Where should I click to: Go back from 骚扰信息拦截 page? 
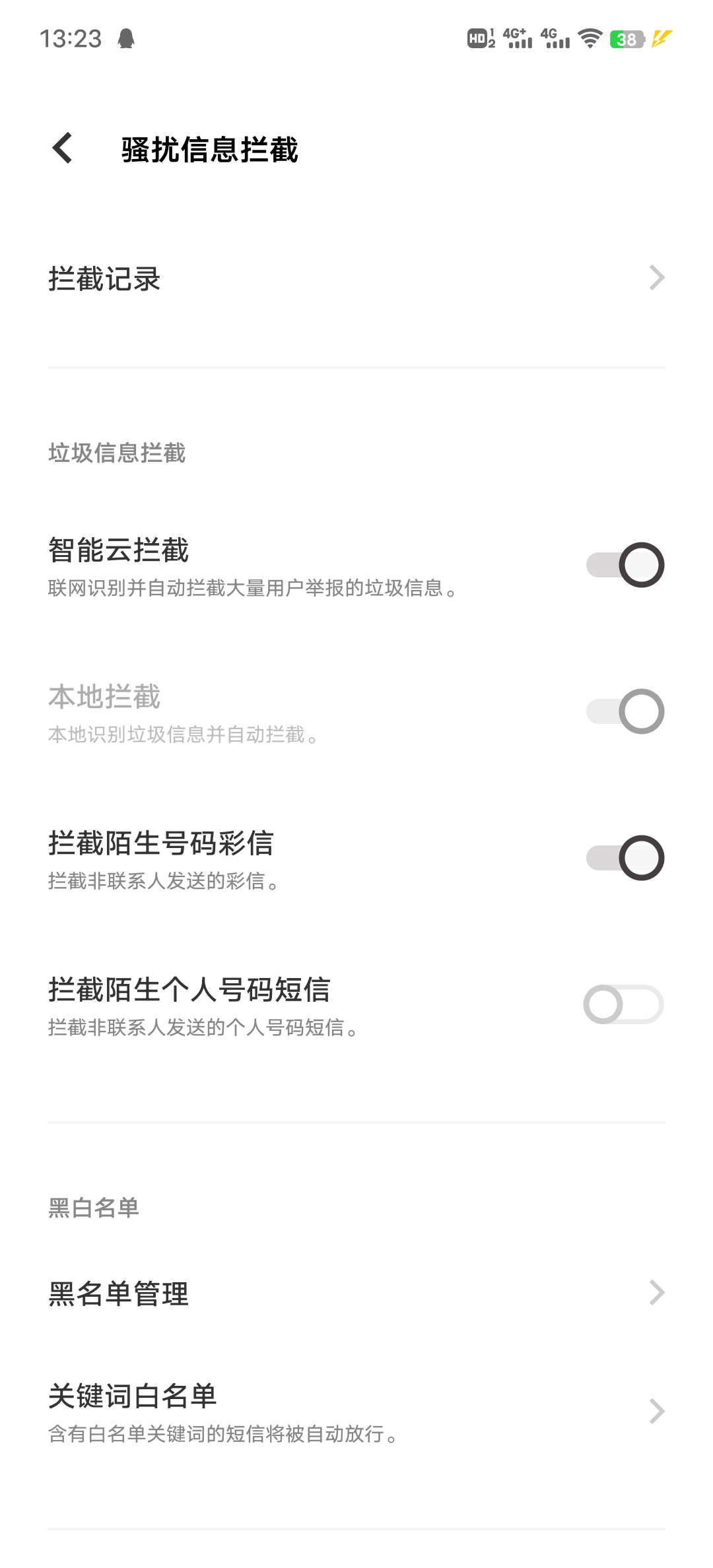coord(63,148)
